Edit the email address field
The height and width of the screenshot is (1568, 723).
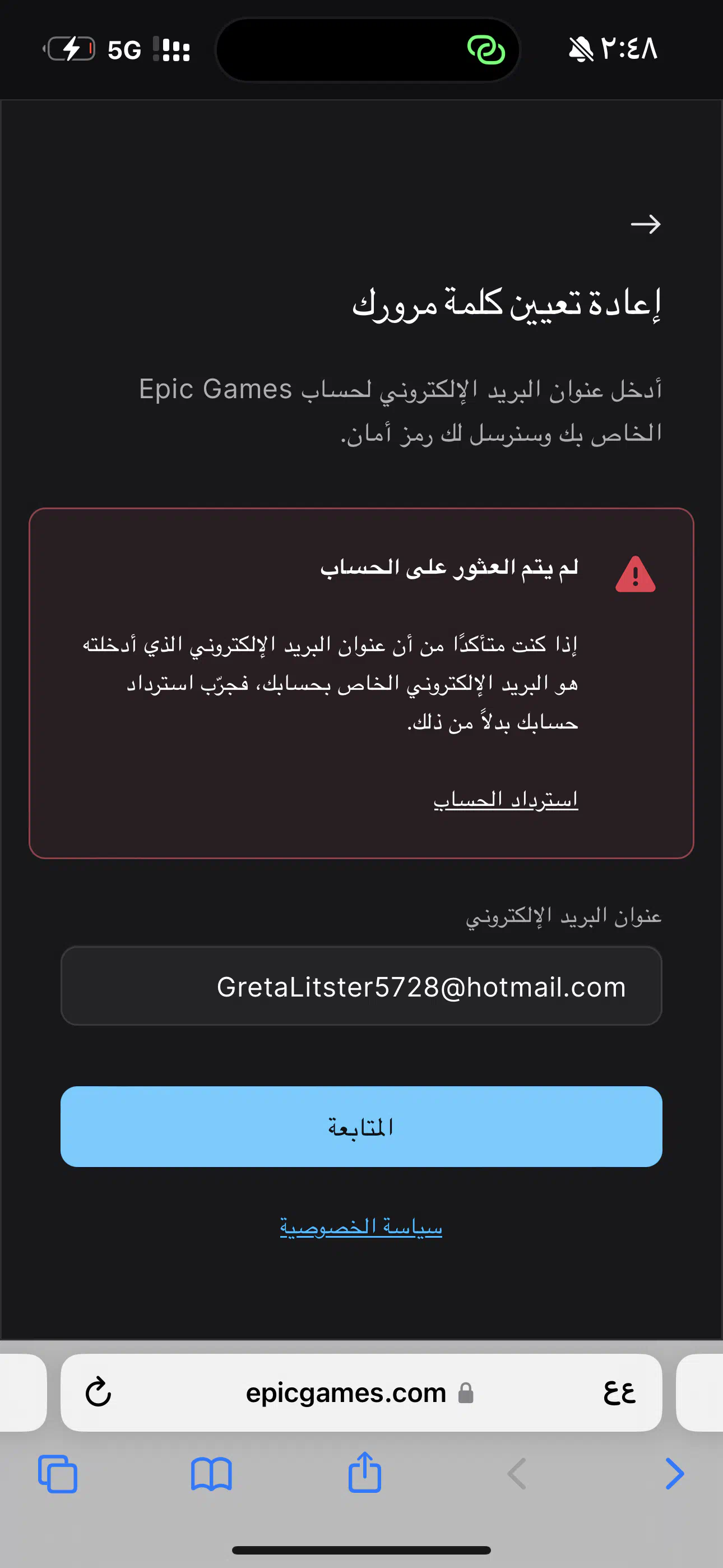(361, 985)
